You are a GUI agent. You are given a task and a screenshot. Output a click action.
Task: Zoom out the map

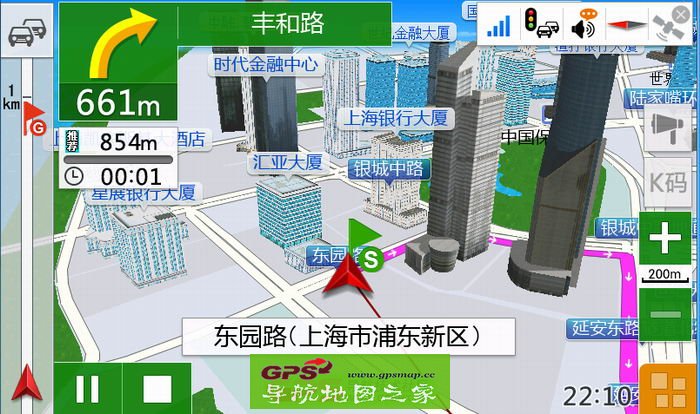665,314
